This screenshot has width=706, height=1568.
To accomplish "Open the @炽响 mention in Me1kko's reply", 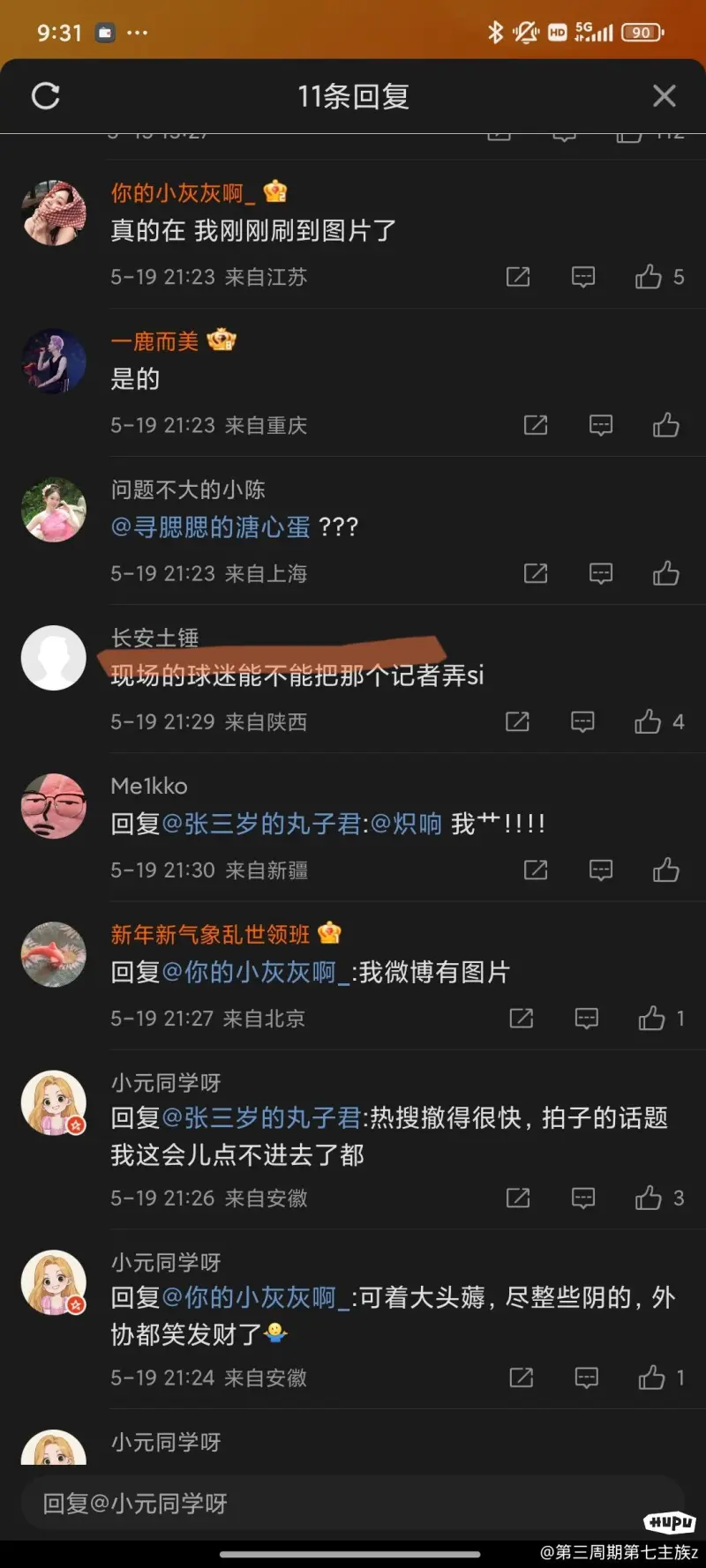I will pyautogui.click(x=406, y=824).
